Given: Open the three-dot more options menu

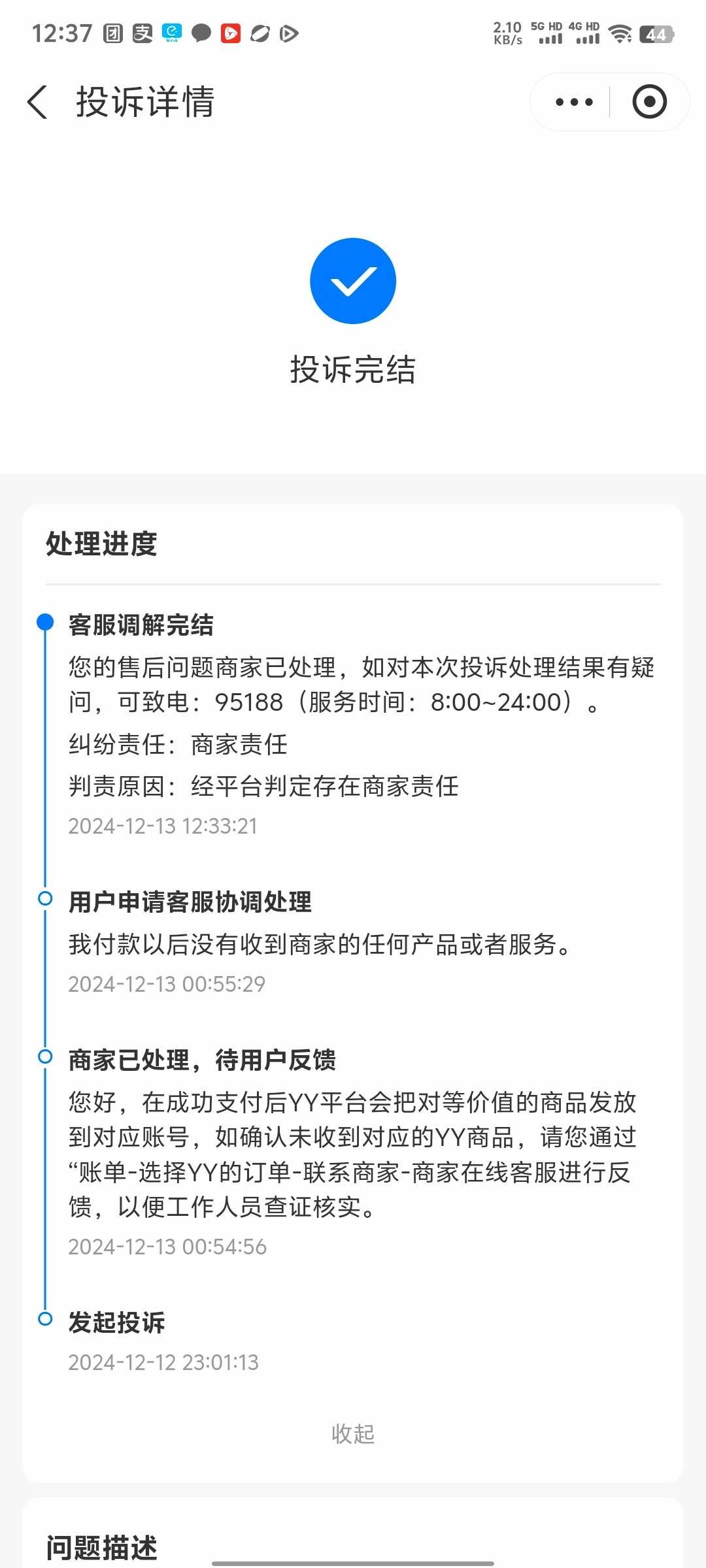Looking at the screenshot, I should [573, 102].
